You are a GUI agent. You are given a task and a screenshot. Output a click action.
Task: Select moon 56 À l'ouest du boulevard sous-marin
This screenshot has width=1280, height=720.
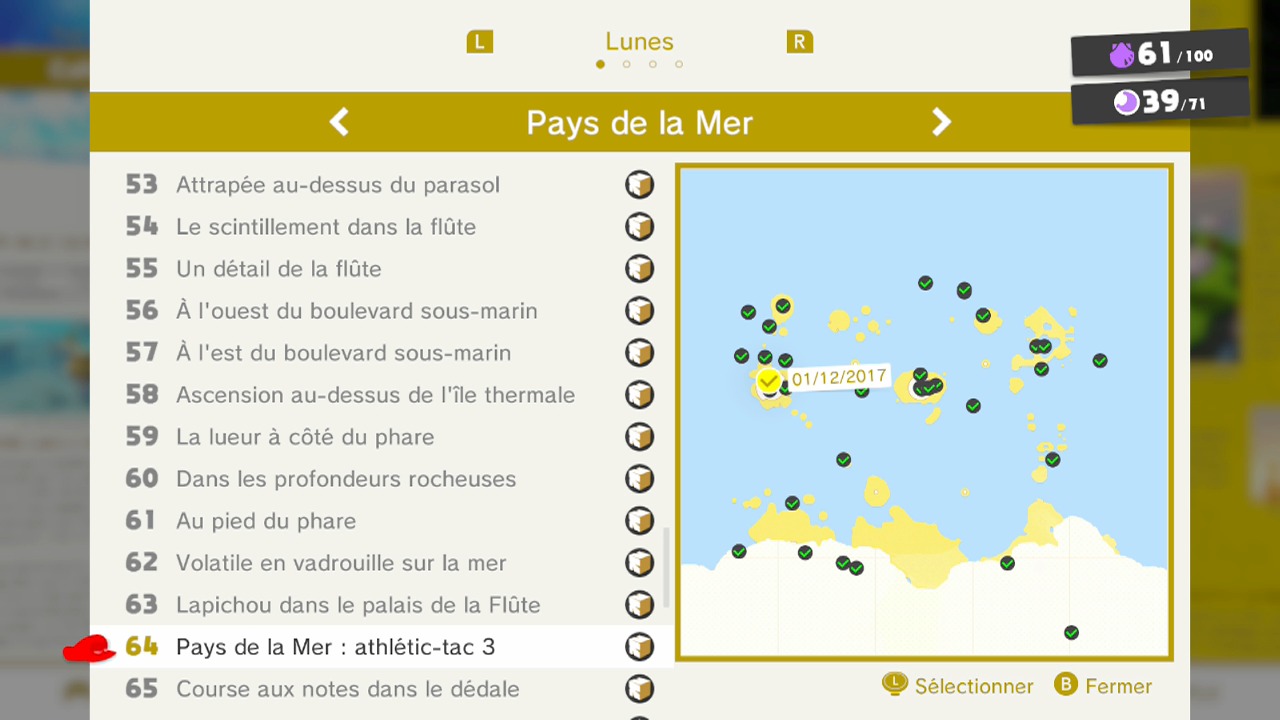pos(357,311)
